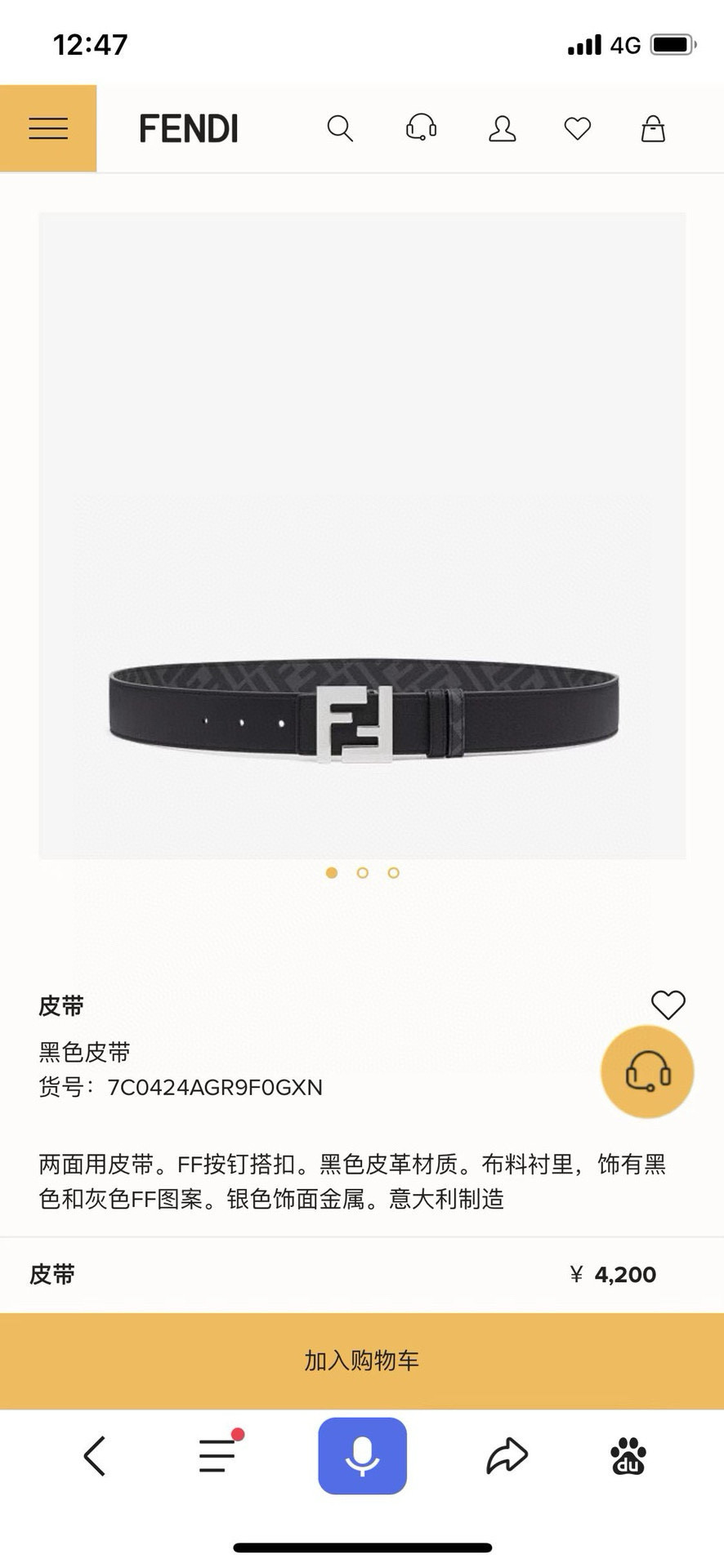Activate the blue microphone voice button
Screen dimensions: 724x1568
pos(362,1457)
